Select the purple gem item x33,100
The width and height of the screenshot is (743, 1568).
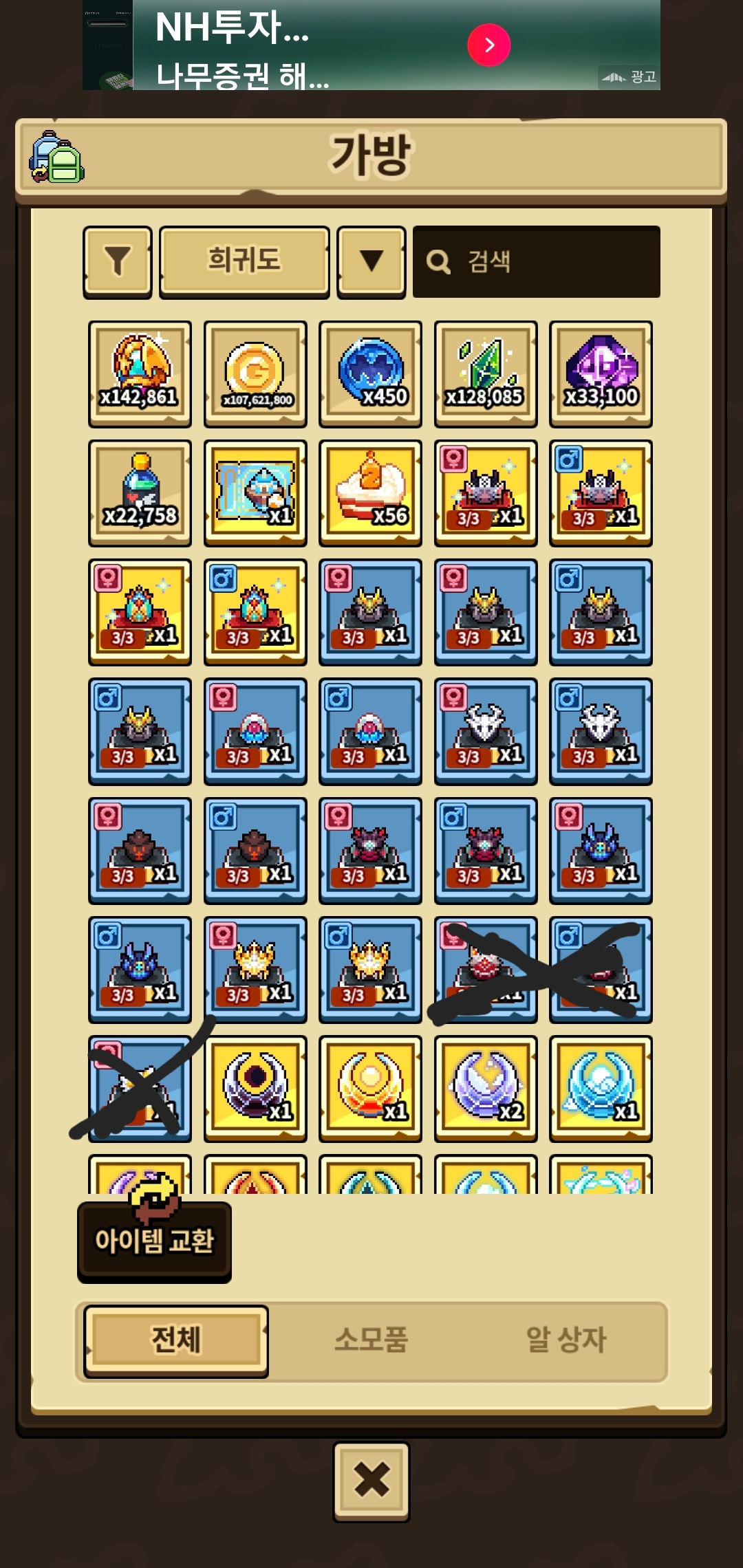pyautogui.click(x=601, y=374)
